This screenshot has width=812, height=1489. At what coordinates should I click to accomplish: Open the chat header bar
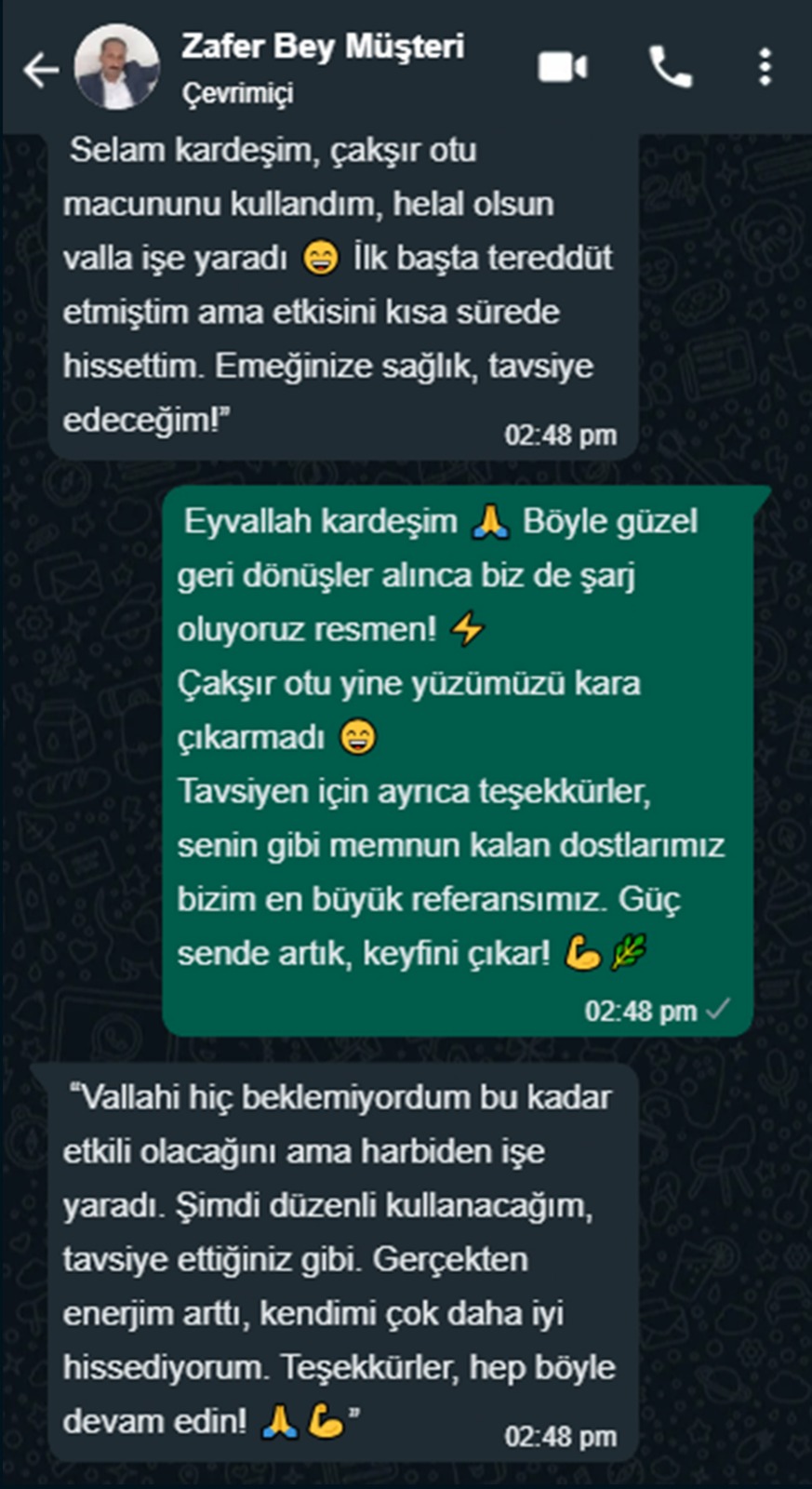(406, 65)
